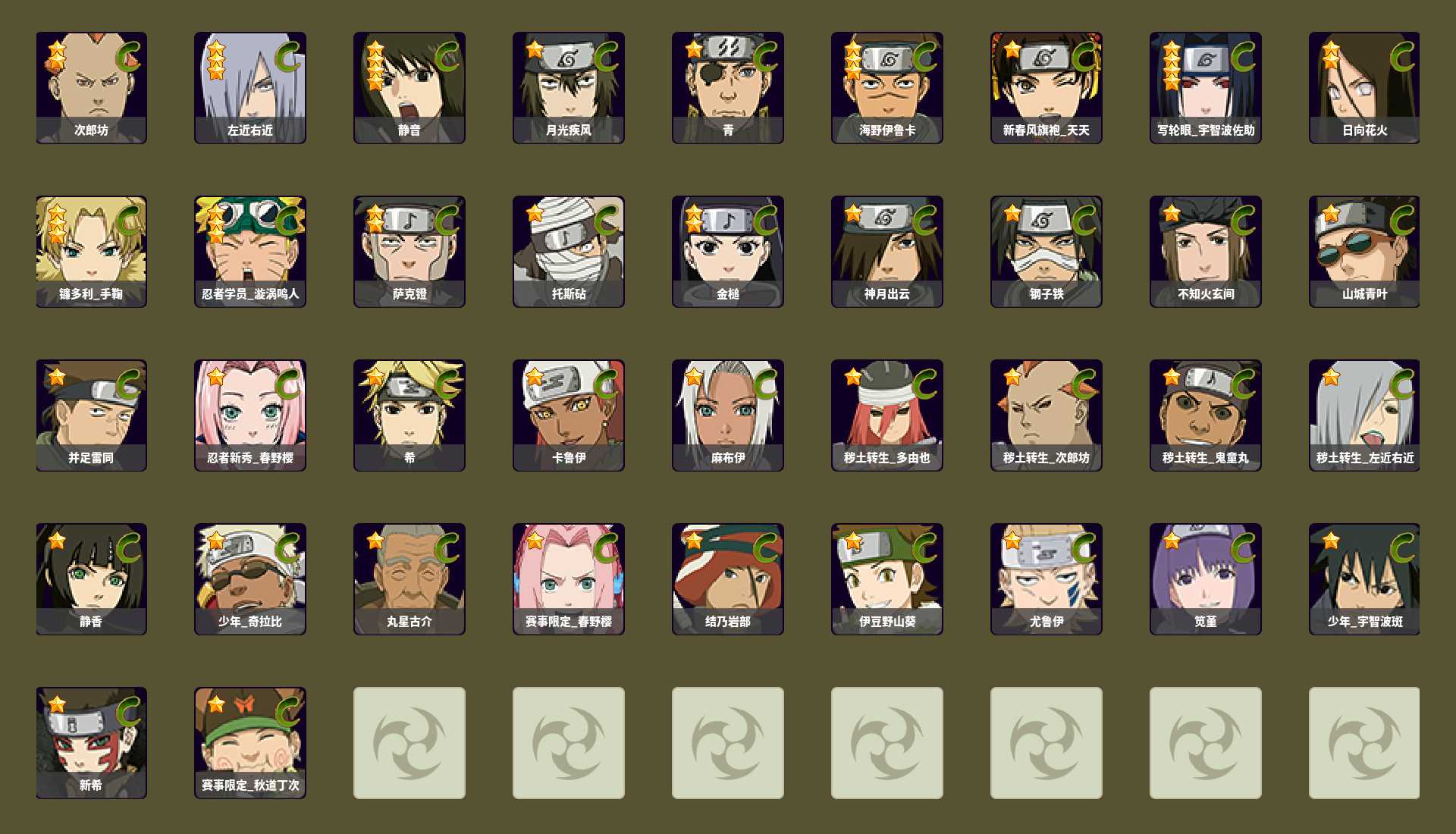Image resolution: width=1456 pixels, height=834 pixels.
Task: Choose 少年_宇智波斑
Action: [1365, 579]
